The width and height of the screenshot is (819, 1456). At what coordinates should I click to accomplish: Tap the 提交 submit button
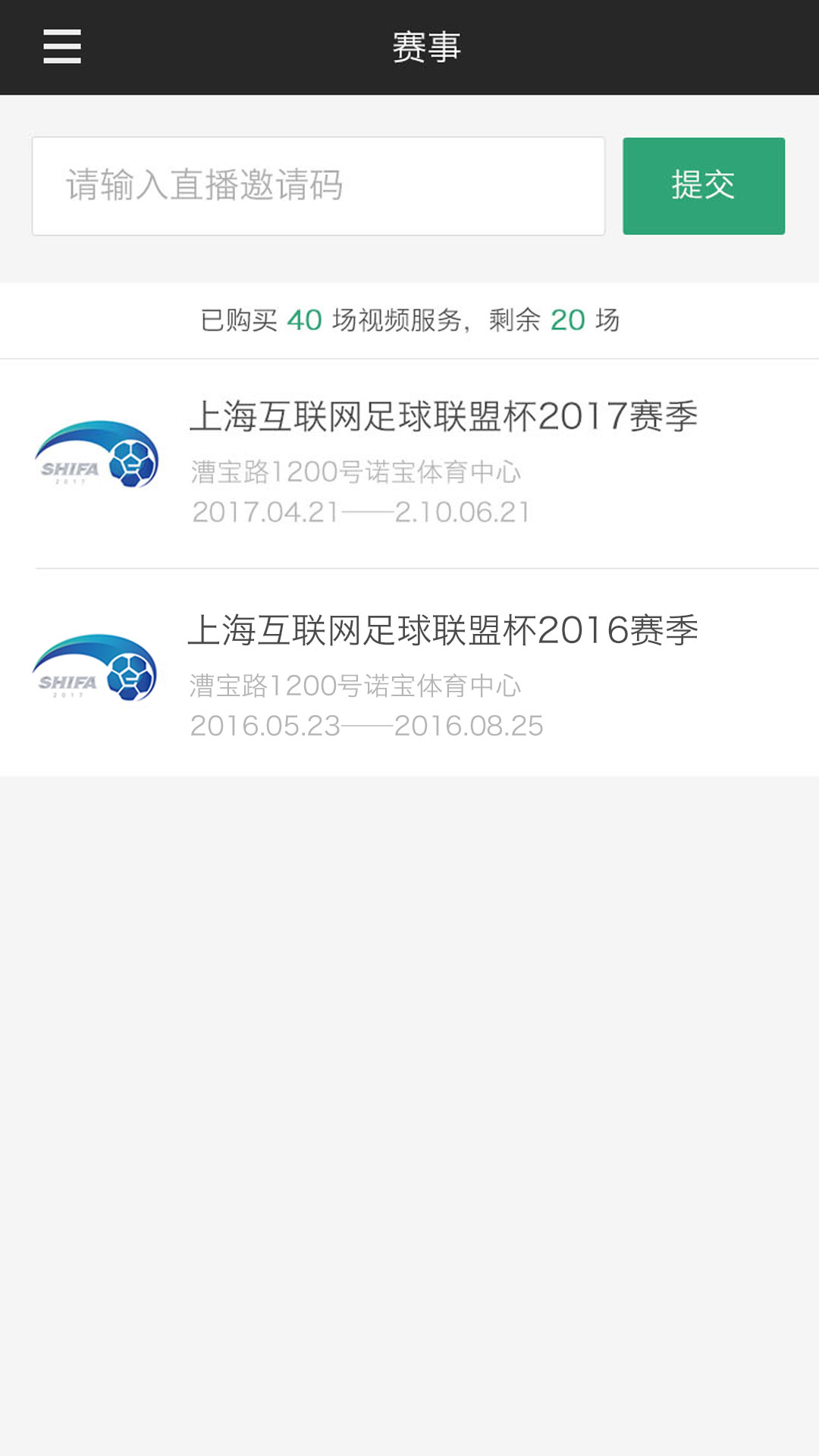(704, 186)
